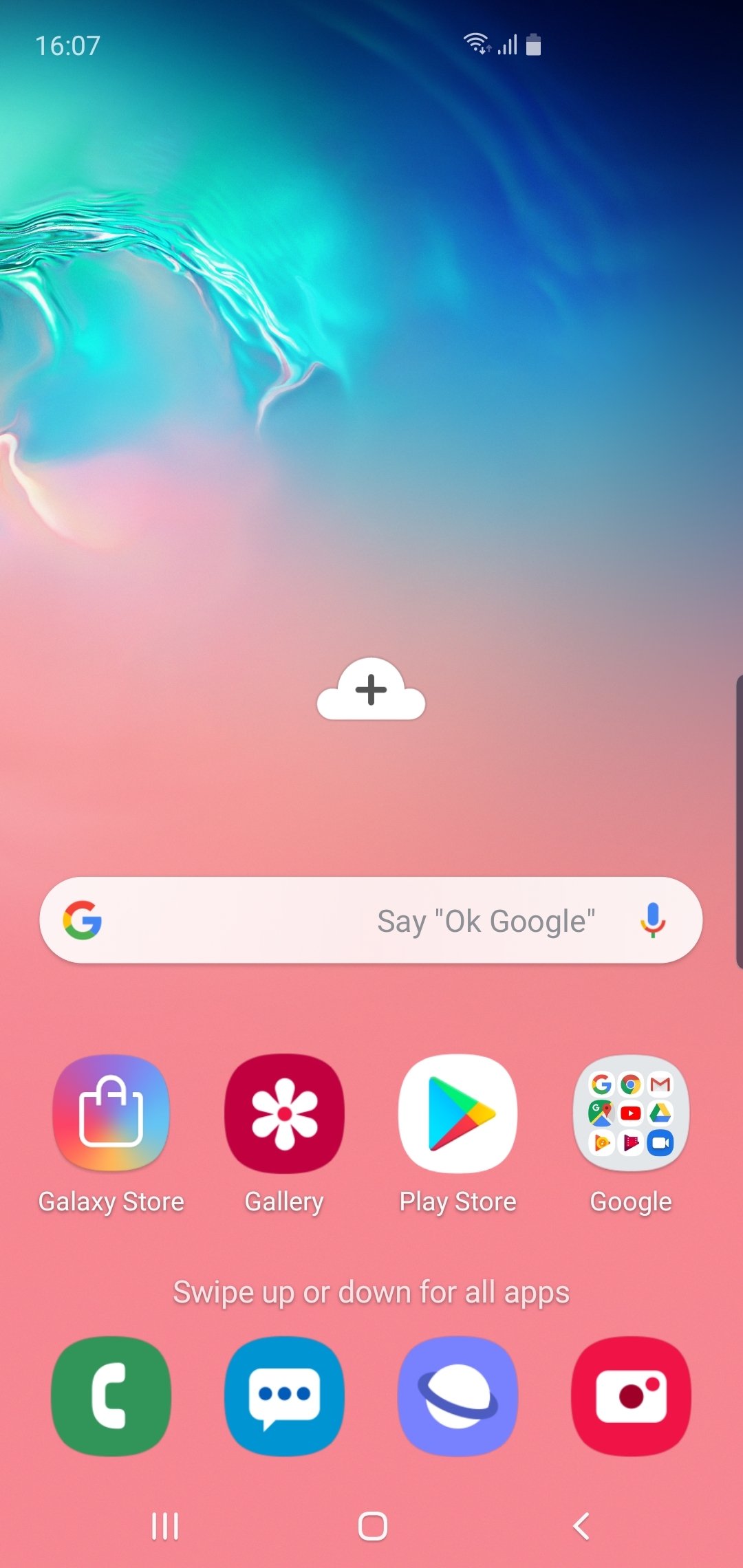The height and width of the screenshot is (1568, 743).
Task: Tap the Wi-Fi status icon
Action: [477, 43]
